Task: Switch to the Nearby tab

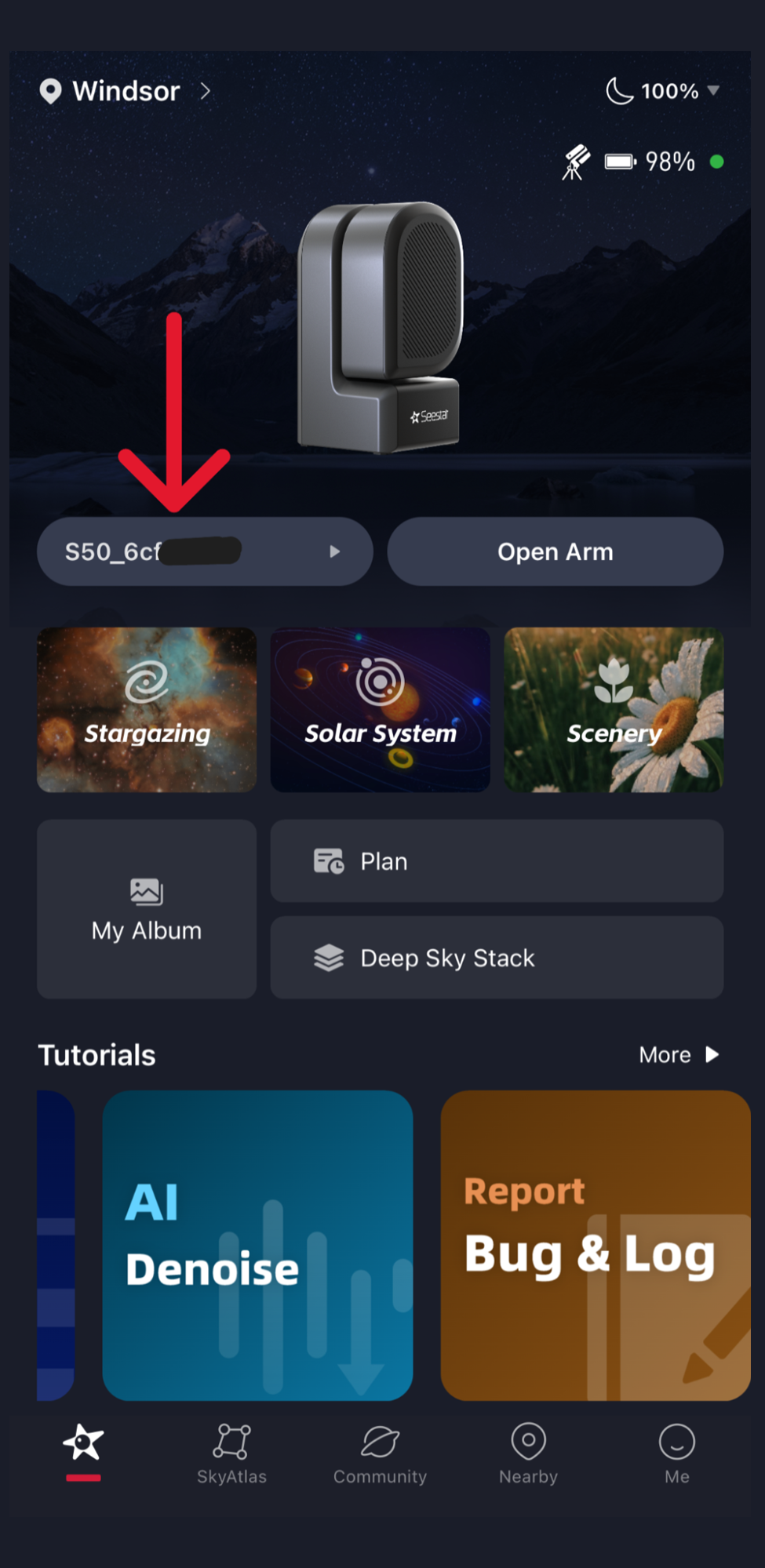Action: tap(529, 1454)
